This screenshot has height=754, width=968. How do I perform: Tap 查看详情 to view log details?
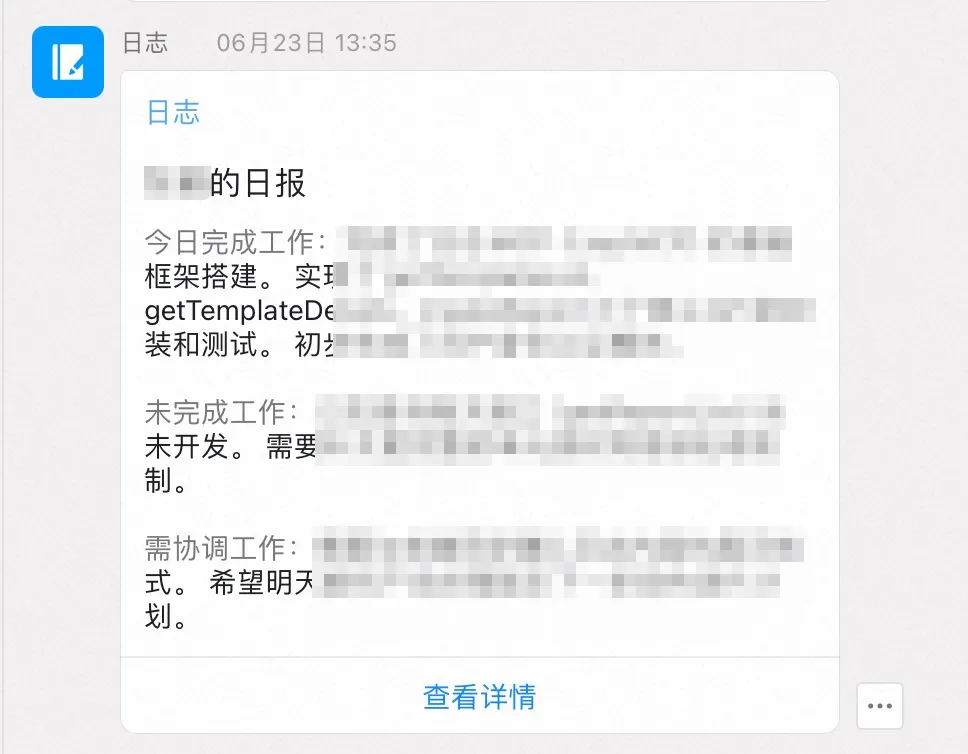click(479, 696)
